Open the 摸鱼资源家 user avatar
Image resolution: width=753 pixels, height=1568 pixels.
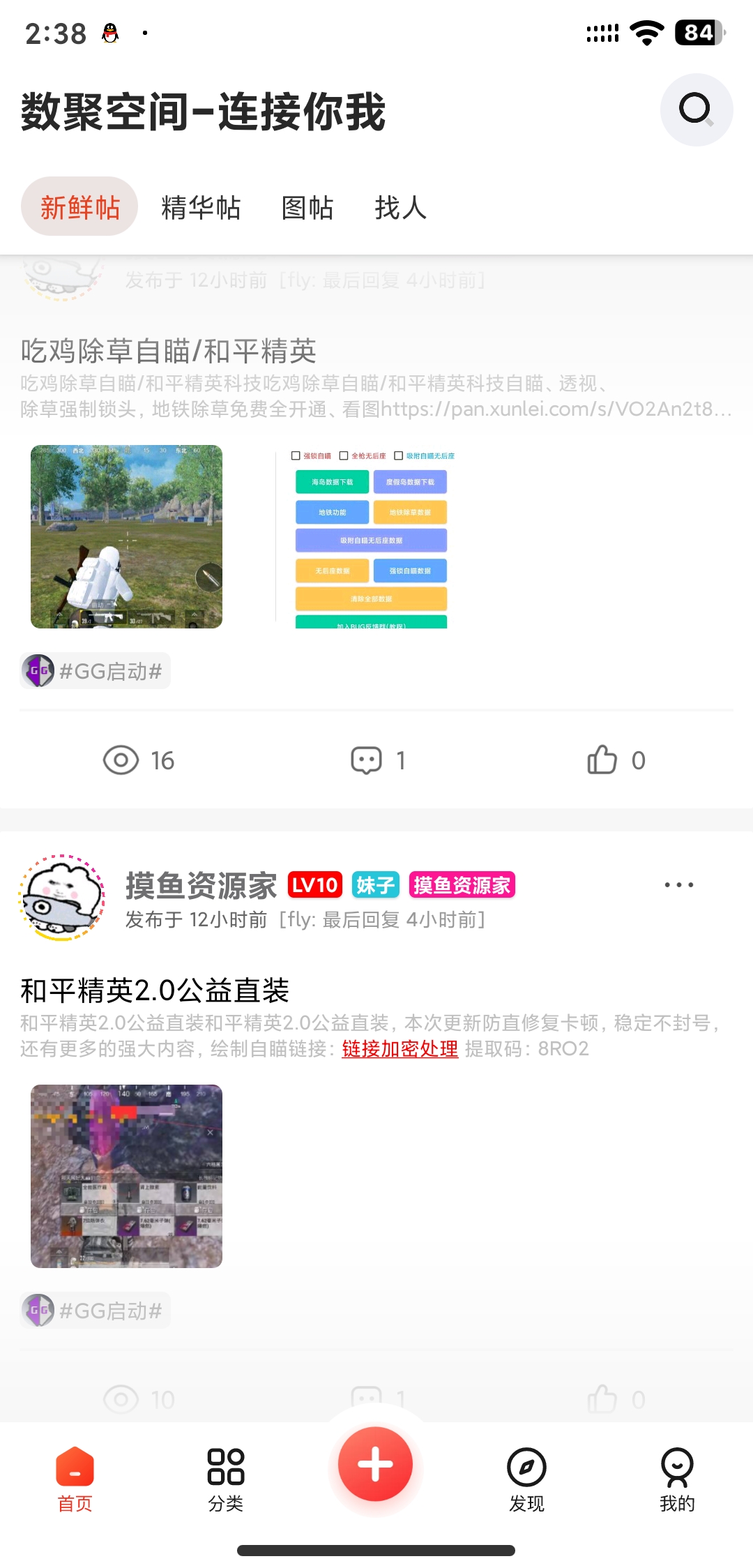[62, 898]
